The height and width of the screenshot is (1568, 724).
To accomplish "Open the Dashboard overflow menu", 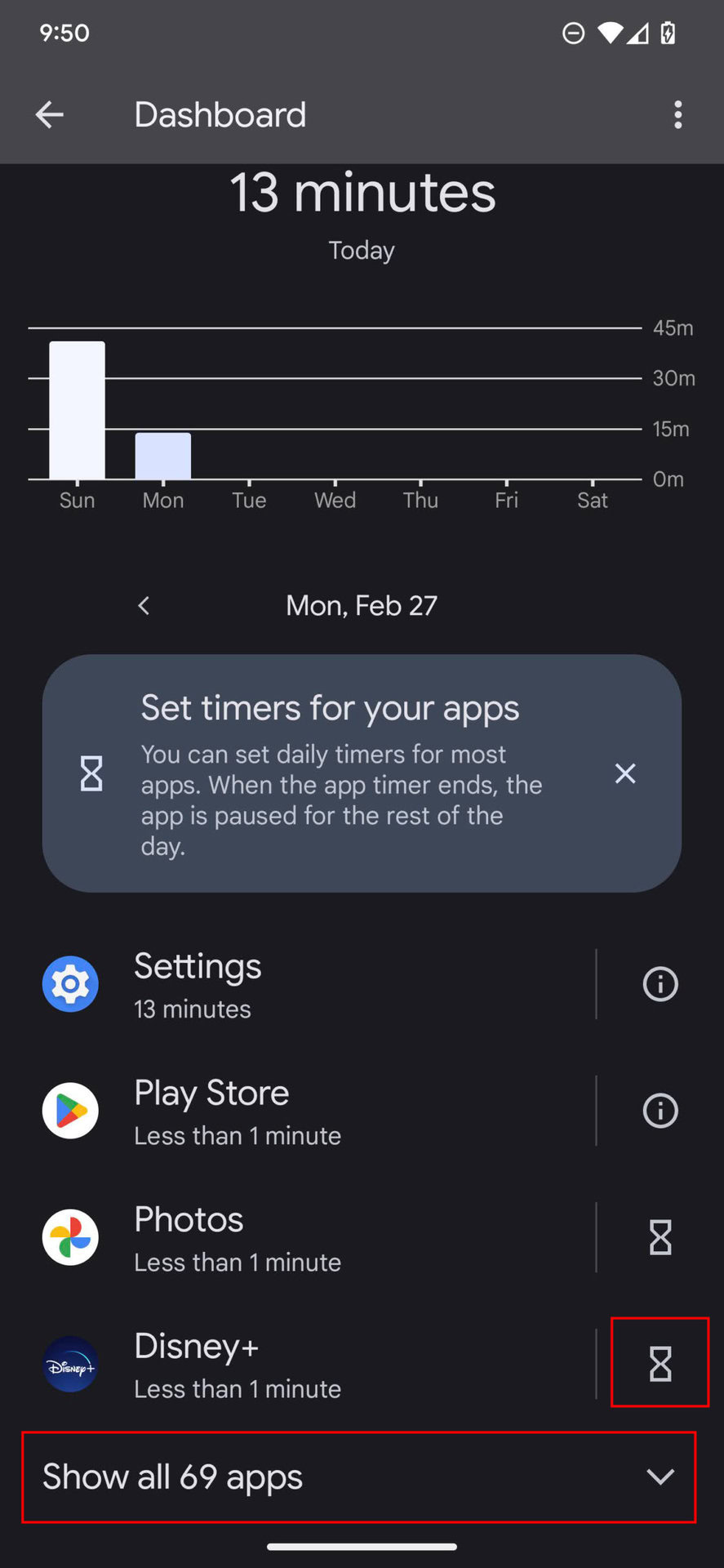I will [677, 115].
